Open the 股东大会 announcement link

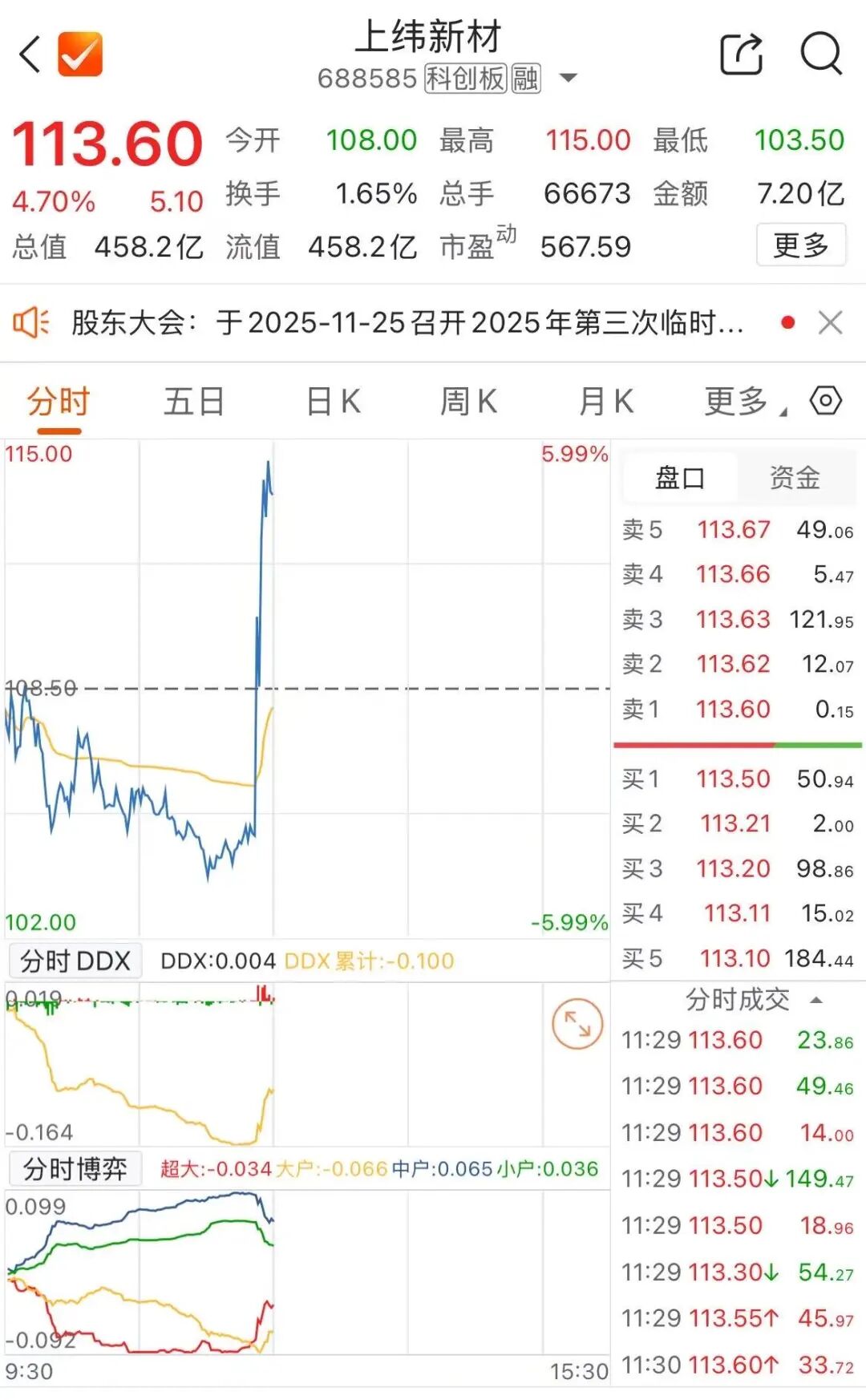coord(401,322)
